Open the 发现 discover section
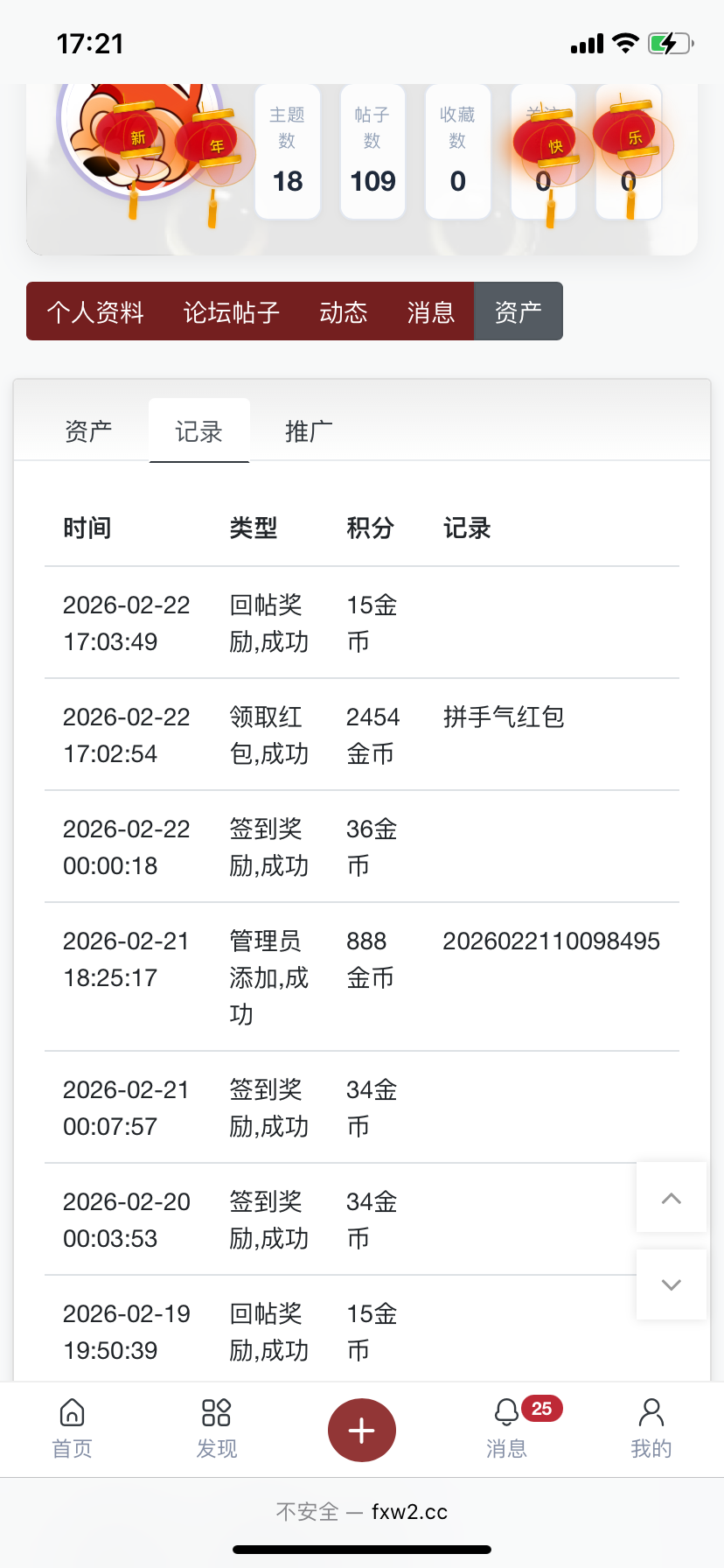 [x=216, y=1429]
